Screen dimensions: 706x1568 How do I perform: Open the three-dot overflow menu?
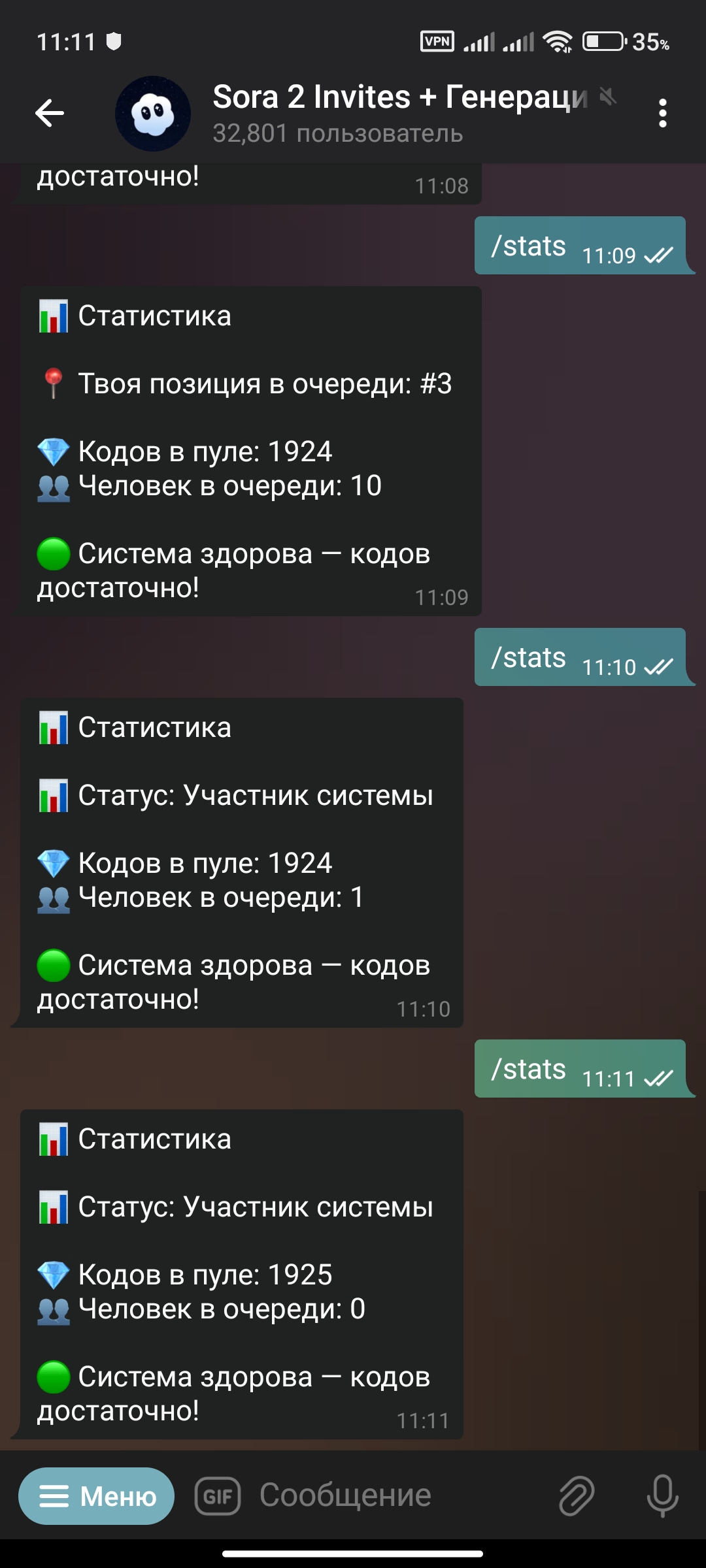(662, 114)
